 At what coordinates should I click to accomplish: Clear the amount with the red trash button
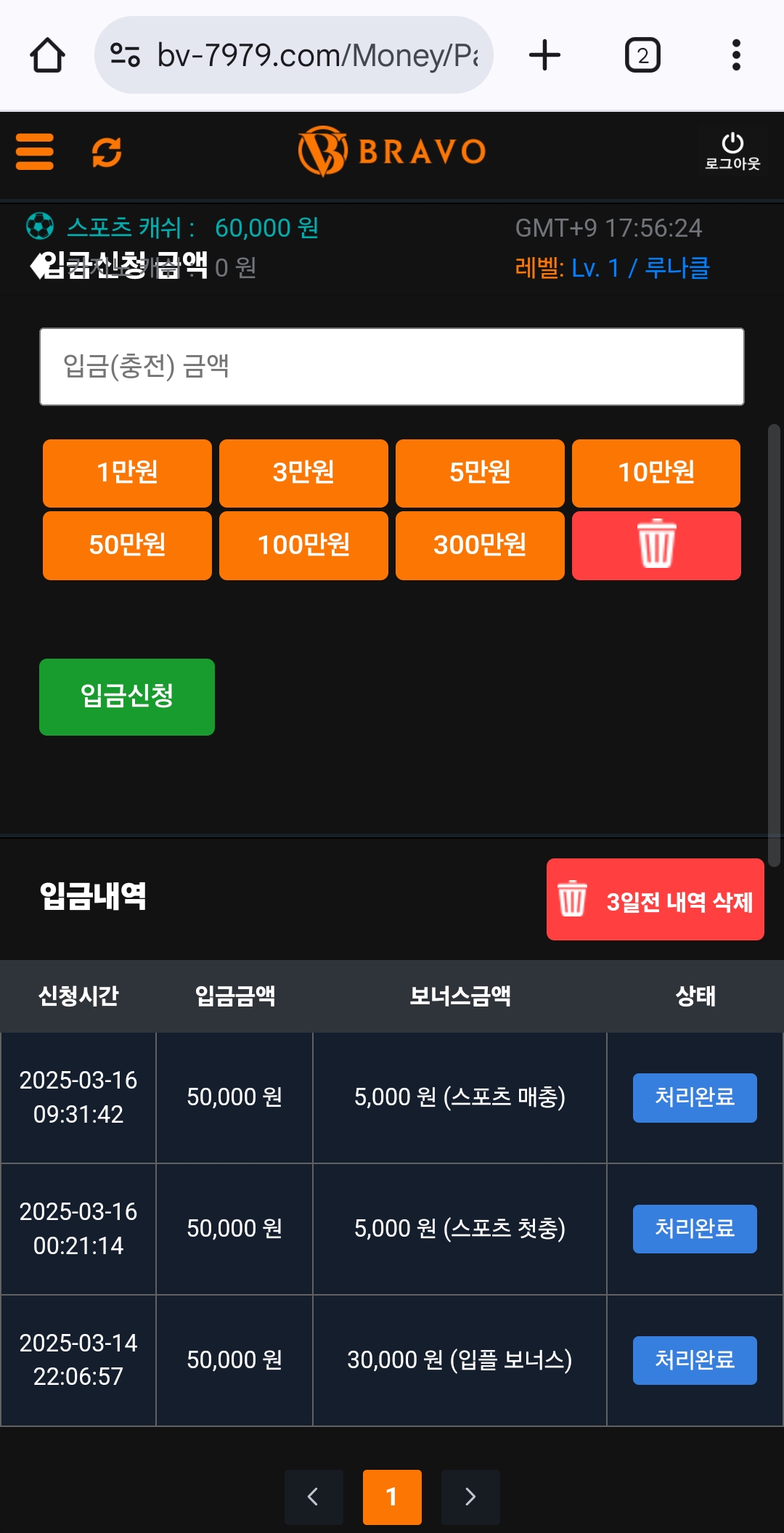(x=656, y=545)
